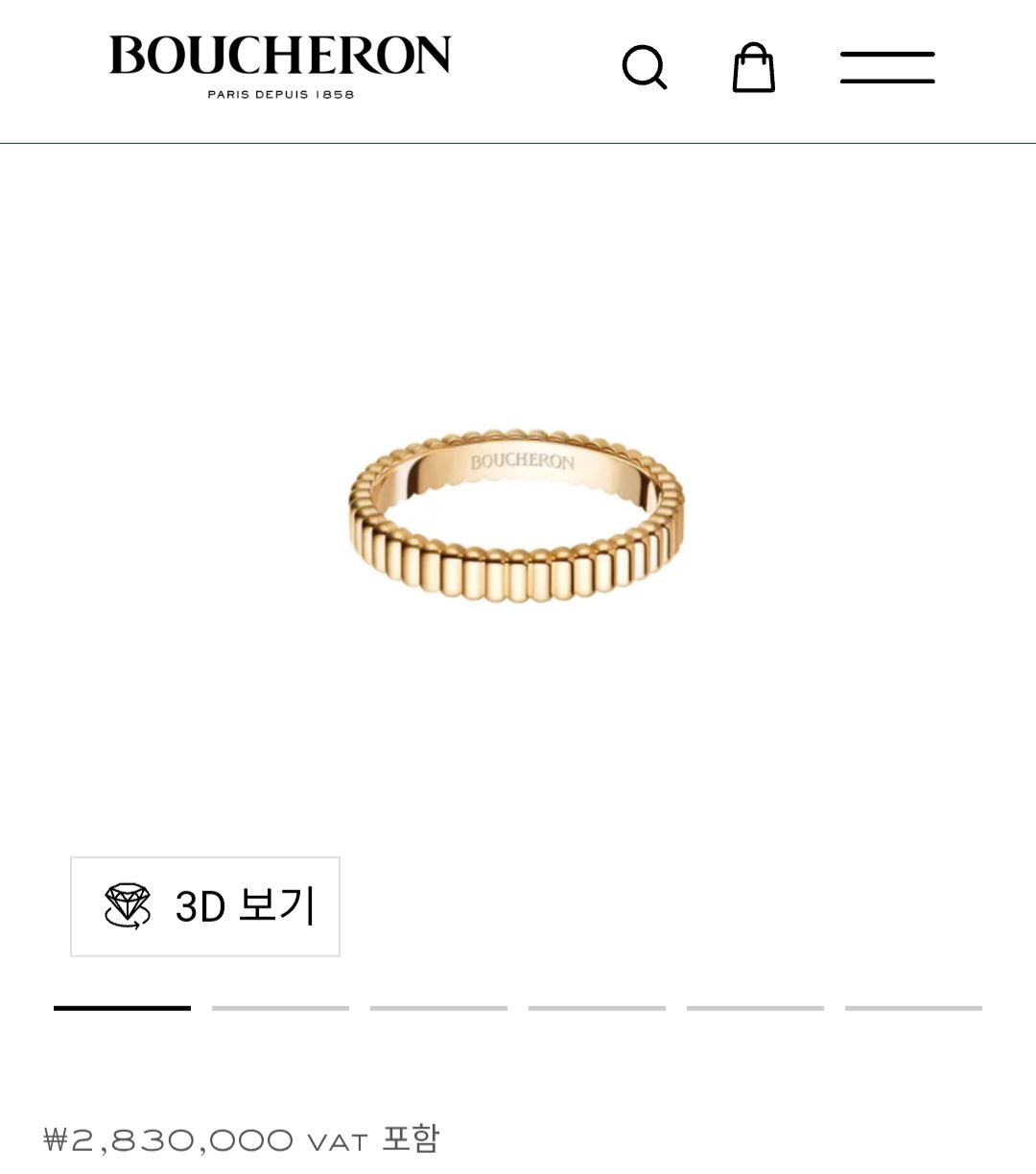
Task: Launch the 3D 보기 viewer
Action: click(204, 905)
